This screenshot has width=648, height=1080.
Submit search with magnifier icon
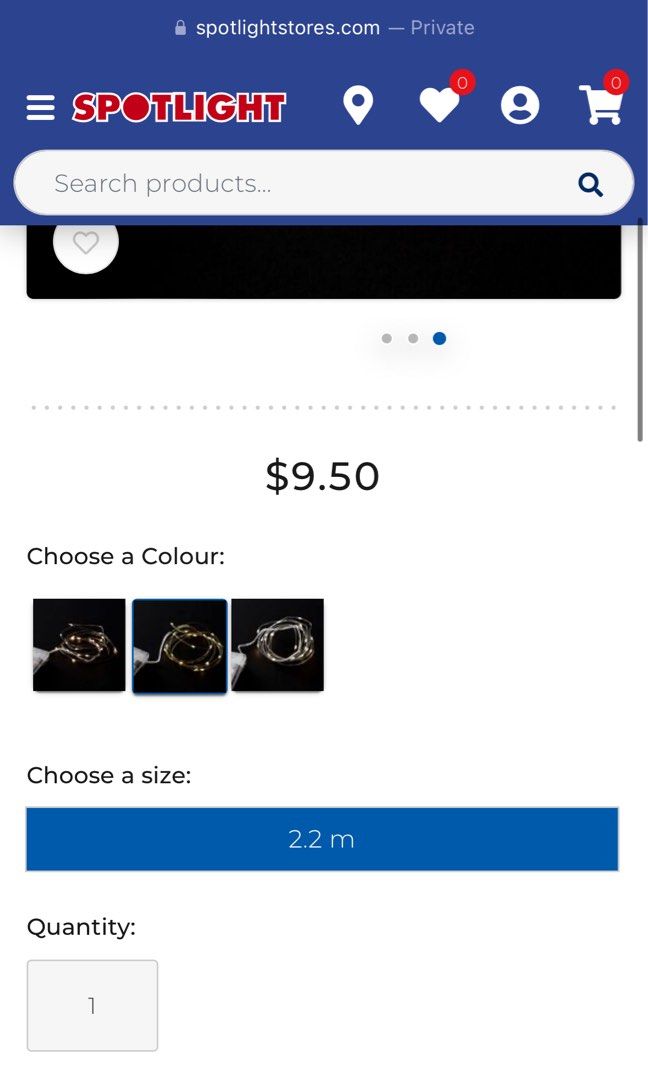coord(591,184)
